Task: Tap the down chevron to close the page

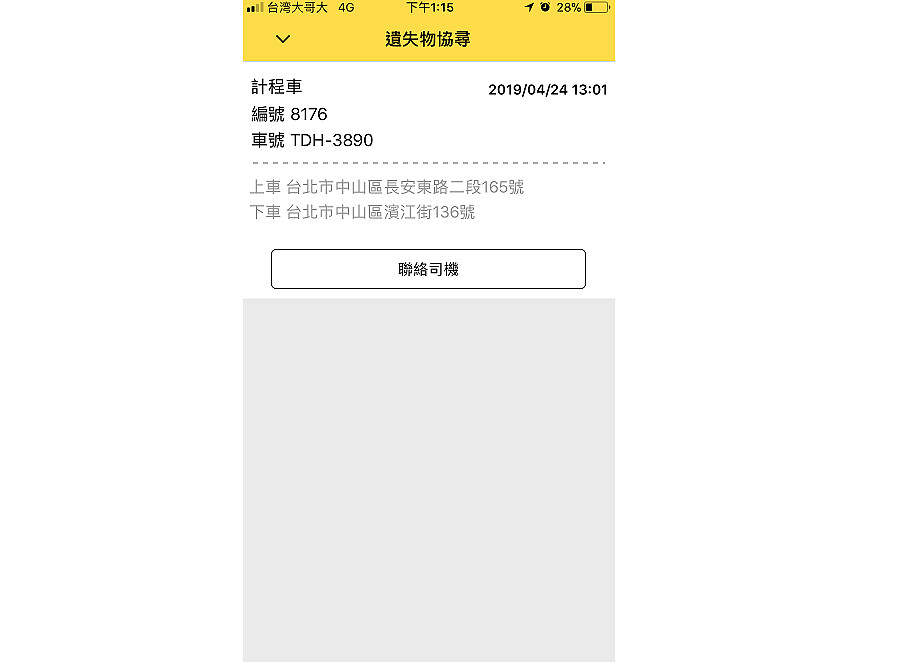Action: tap(283, 39)
